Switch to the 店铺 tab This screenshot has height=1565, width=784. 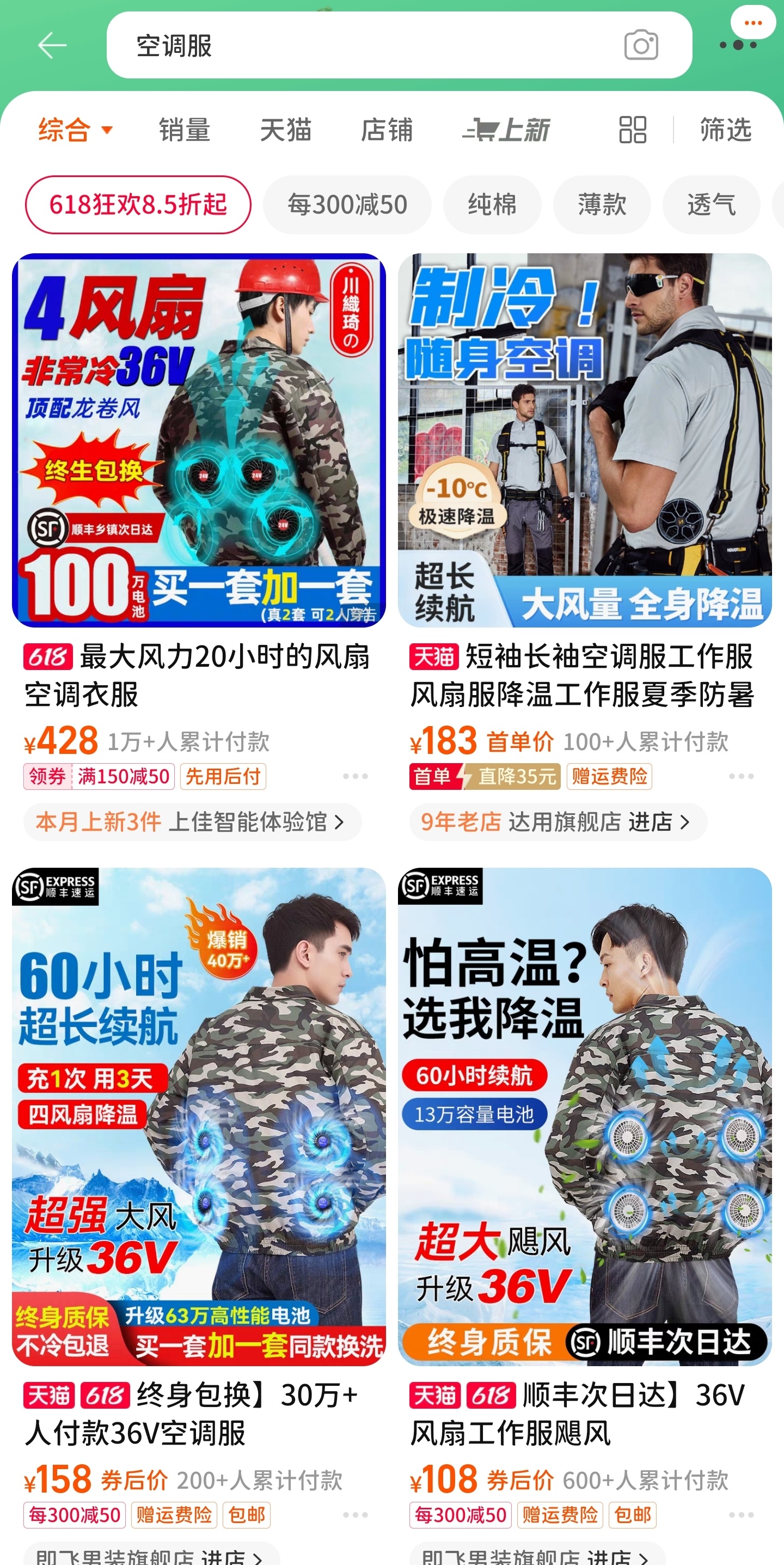[x=387, y=130]
